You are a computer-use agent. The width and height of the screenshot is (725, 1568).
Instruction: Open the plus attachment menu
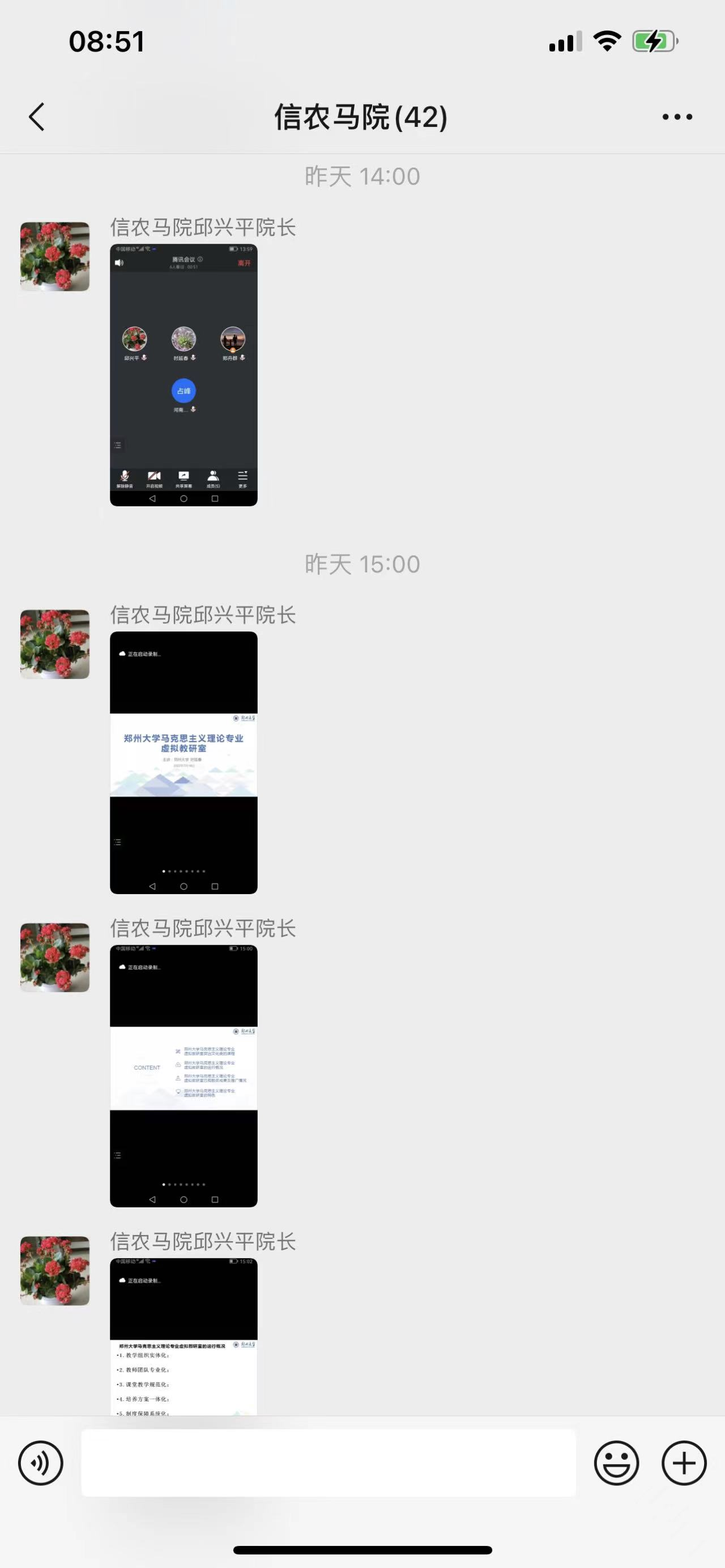tap(684, 1463)
